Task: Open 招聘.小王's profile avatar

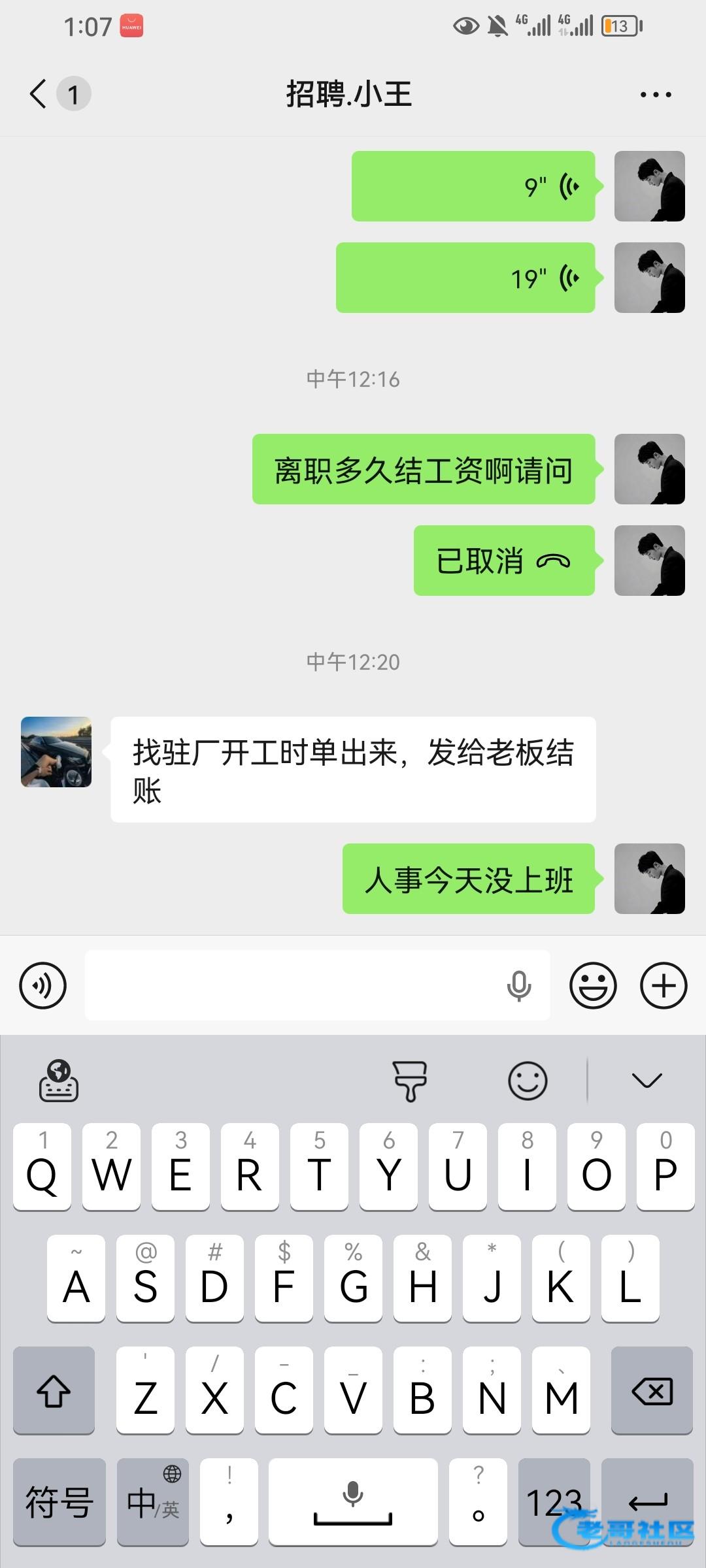Action: coord(56,752)
